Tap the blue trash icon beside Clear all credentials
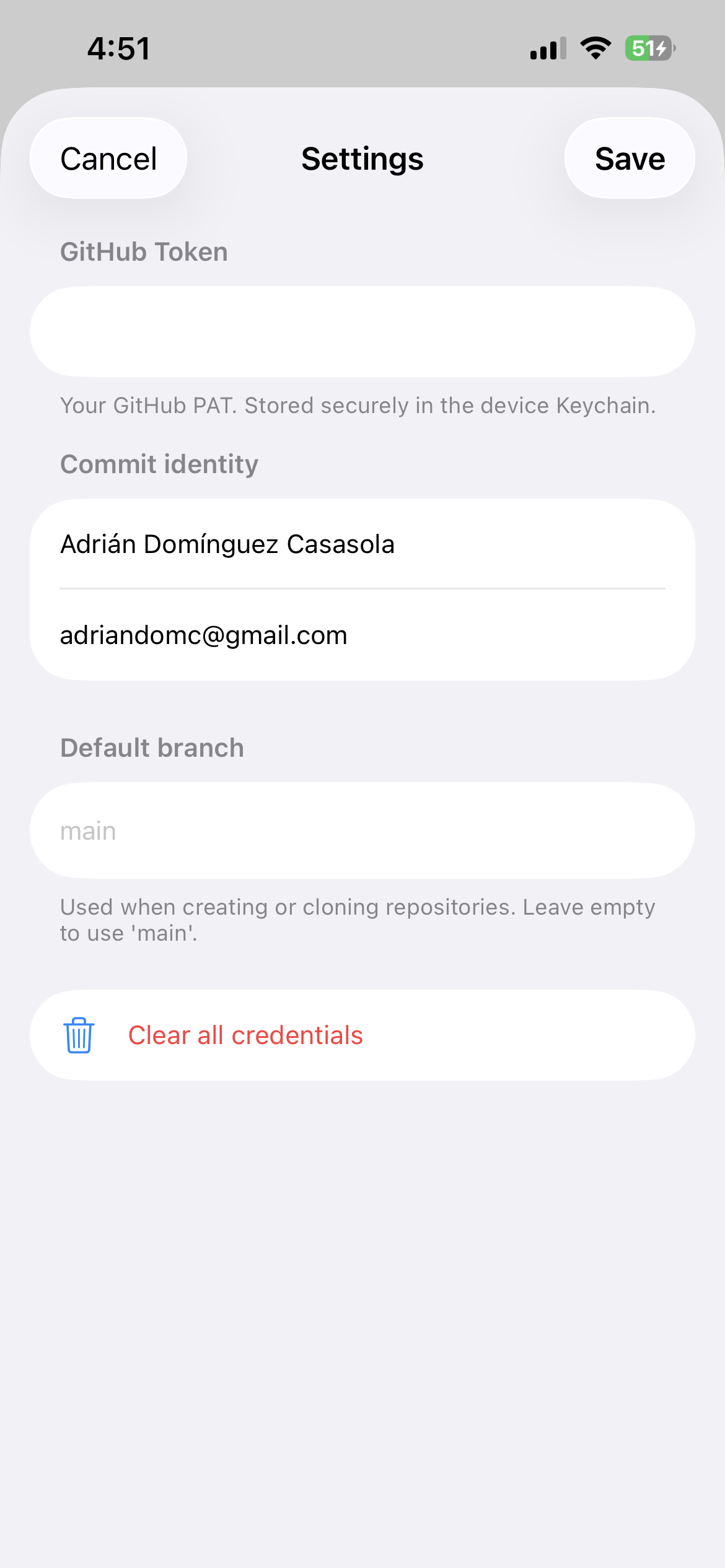Viewport: 725px width, 1568px height. pyautogui.click(x=78, y=1034)
